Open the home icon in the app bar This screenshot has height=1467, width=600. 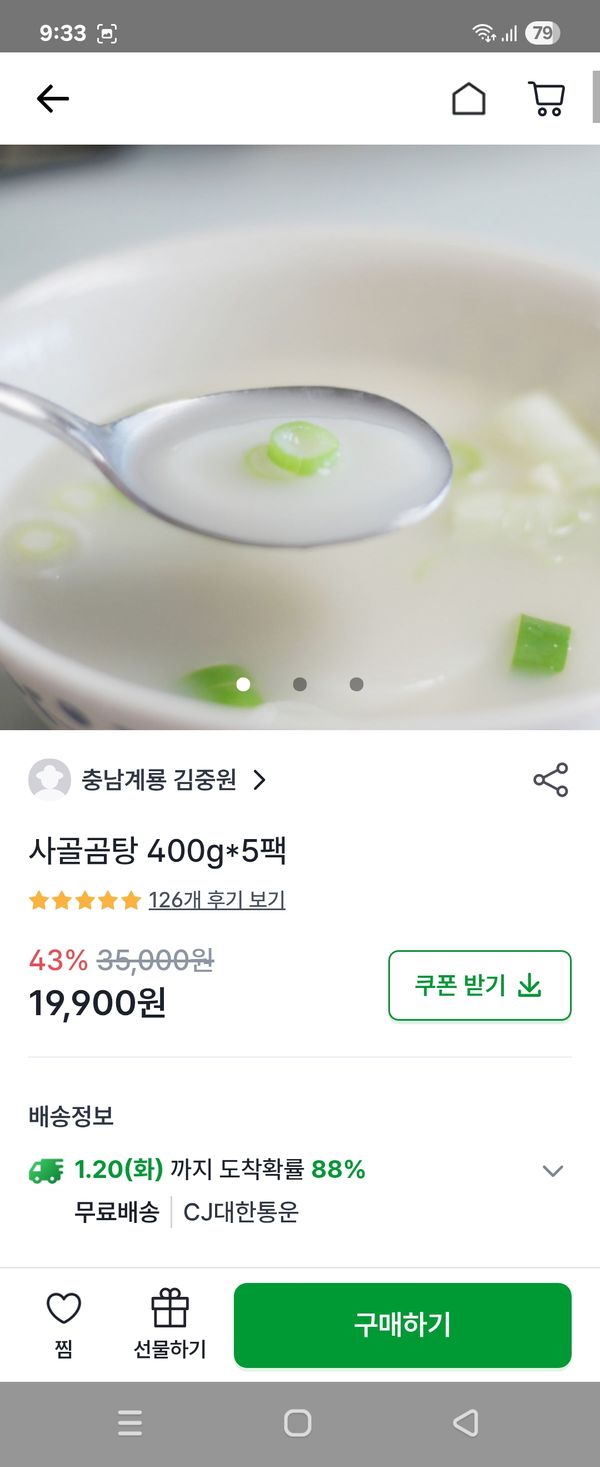tap(468, 99)
